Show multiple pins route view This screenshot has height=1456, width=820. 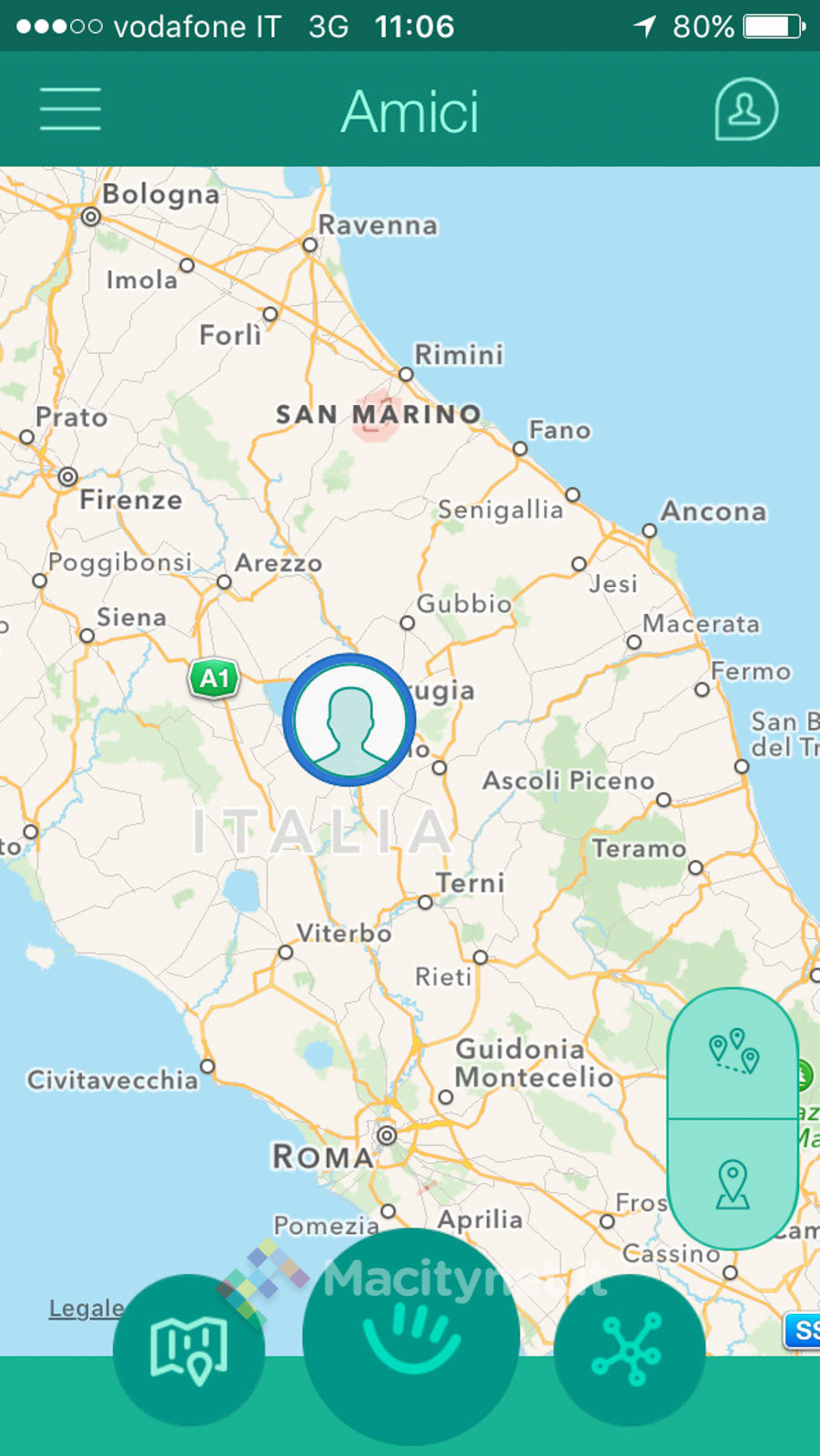click(733, 1053)
